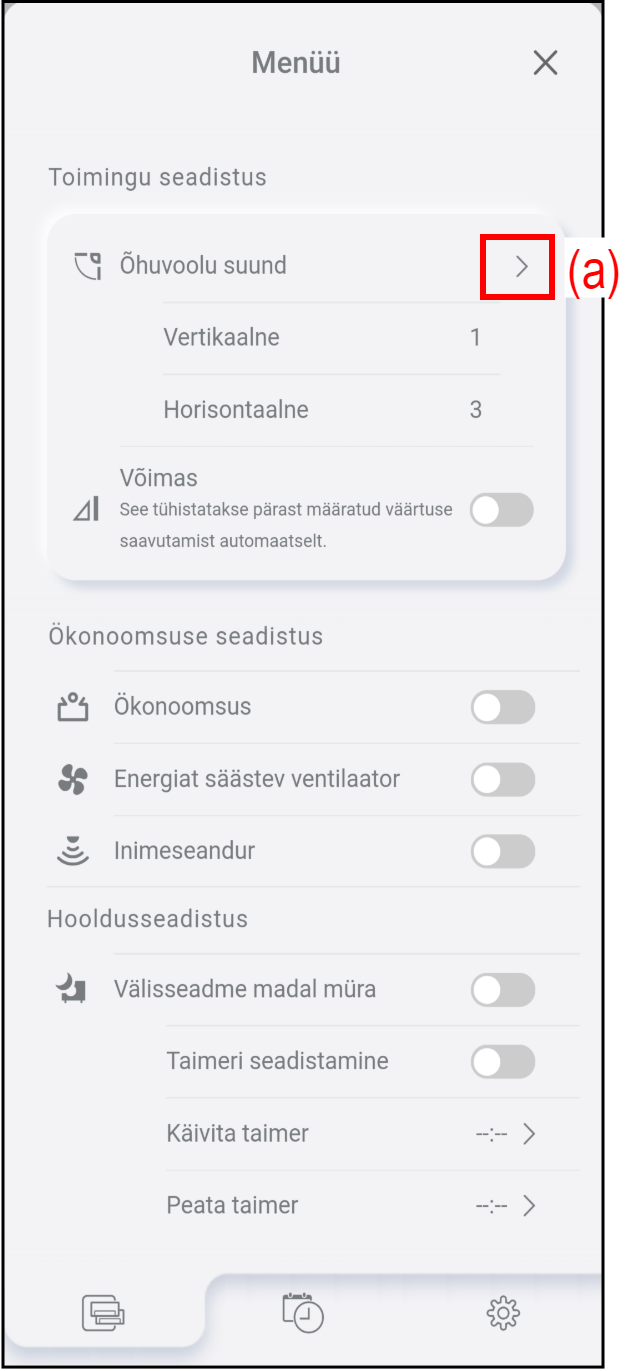The width and height of the screenshot is (628, 1371).
Task: Open the gear settings tab
Action: pos(503,1312)
